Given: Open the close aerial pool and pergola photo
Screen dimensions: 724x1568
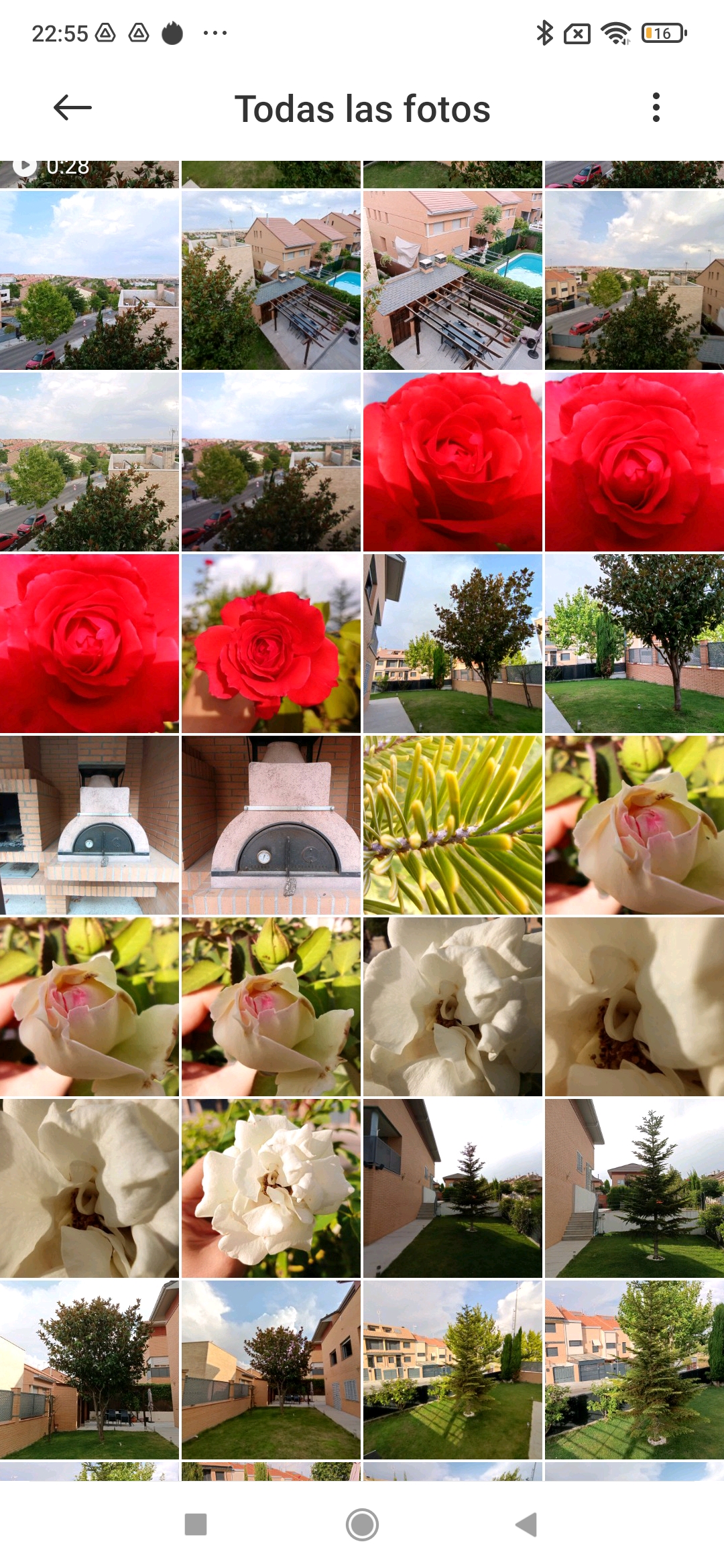Looking at the screenshot, I should point(452,280).
